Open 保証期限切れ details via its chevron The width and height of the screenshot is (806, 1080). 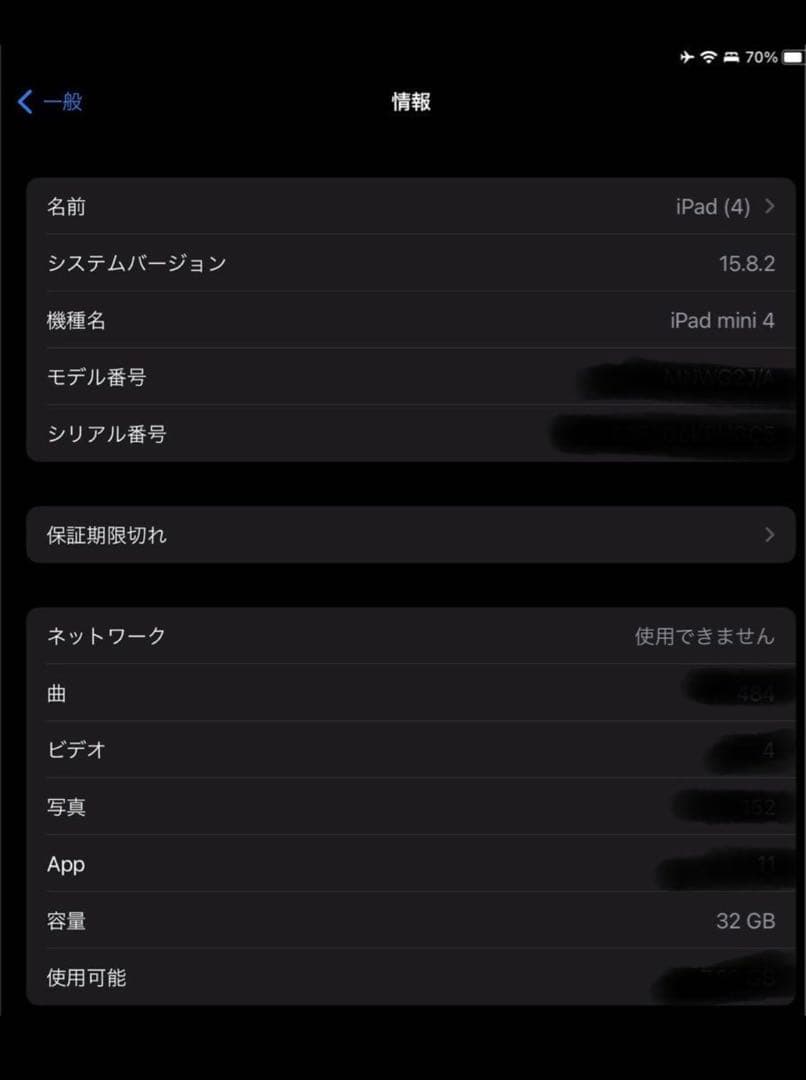(769, 535)
